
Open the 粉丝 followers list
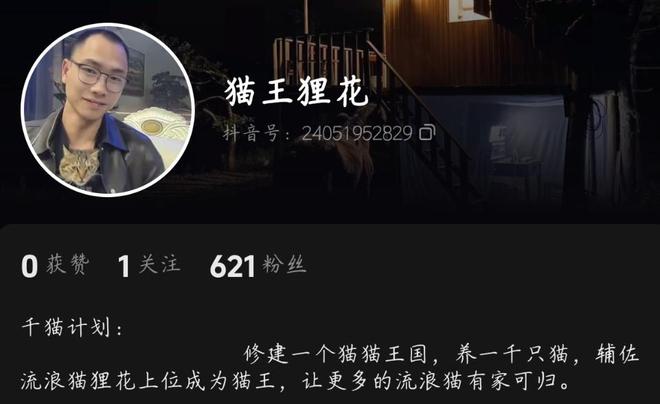[x=258, y=265]
